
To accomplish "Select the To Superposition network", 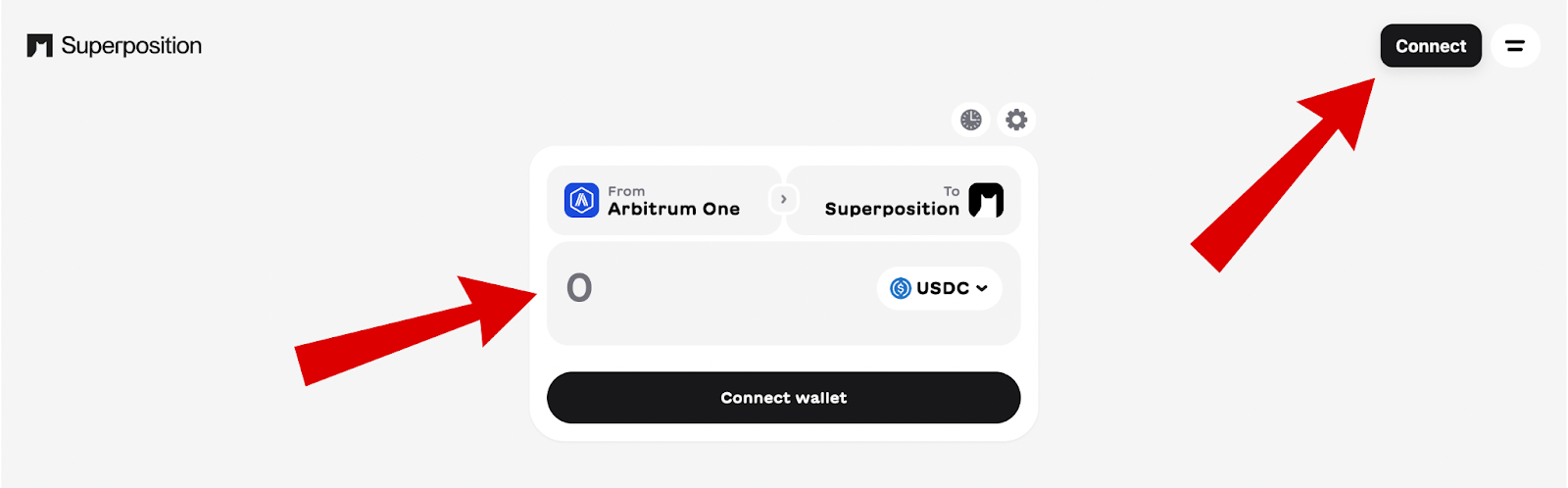I will 904,200.
